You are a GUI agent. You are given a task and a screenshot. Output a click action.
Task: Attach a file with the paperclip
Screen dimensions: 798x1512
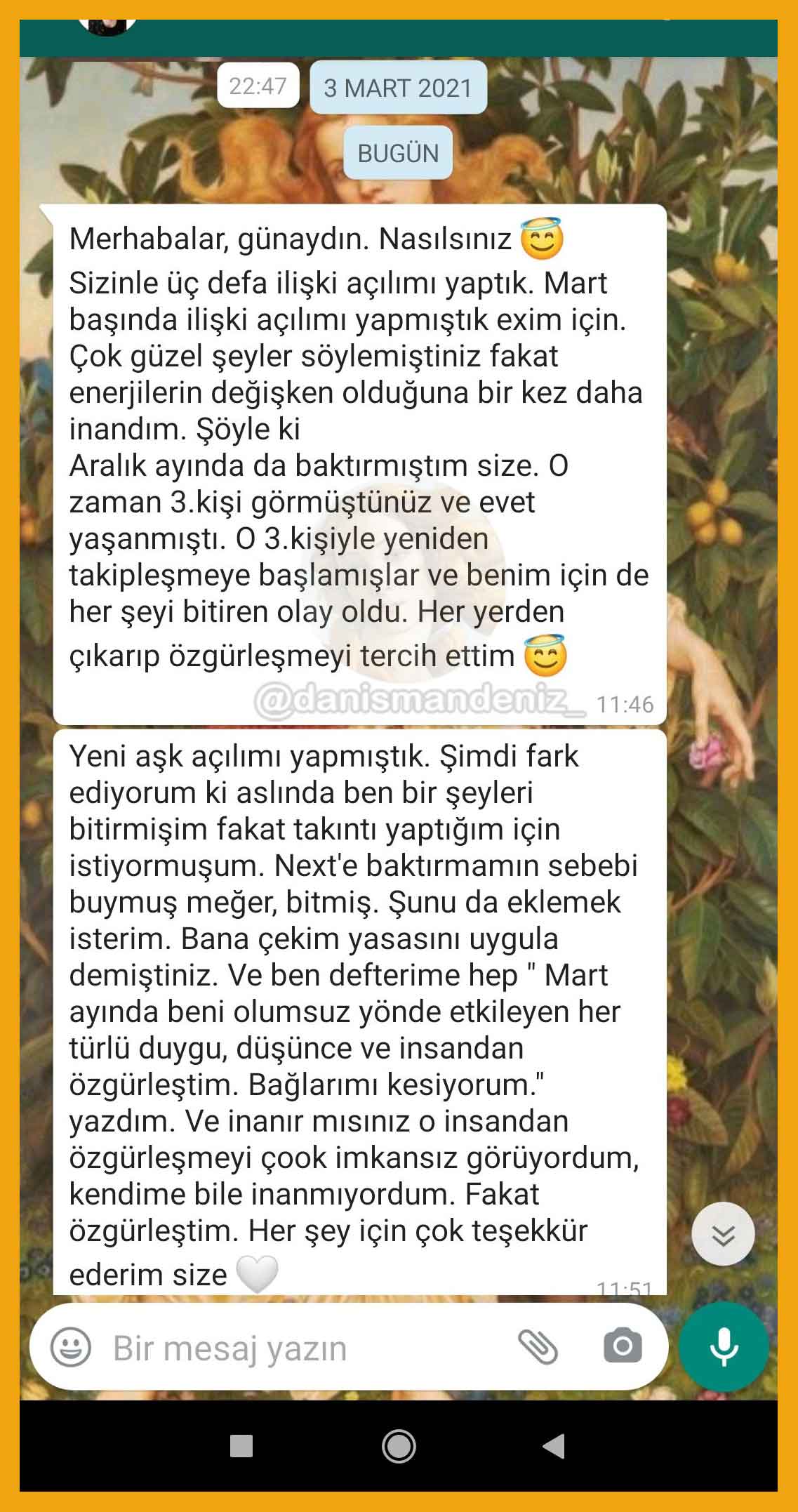click(x=538, y=1346)
